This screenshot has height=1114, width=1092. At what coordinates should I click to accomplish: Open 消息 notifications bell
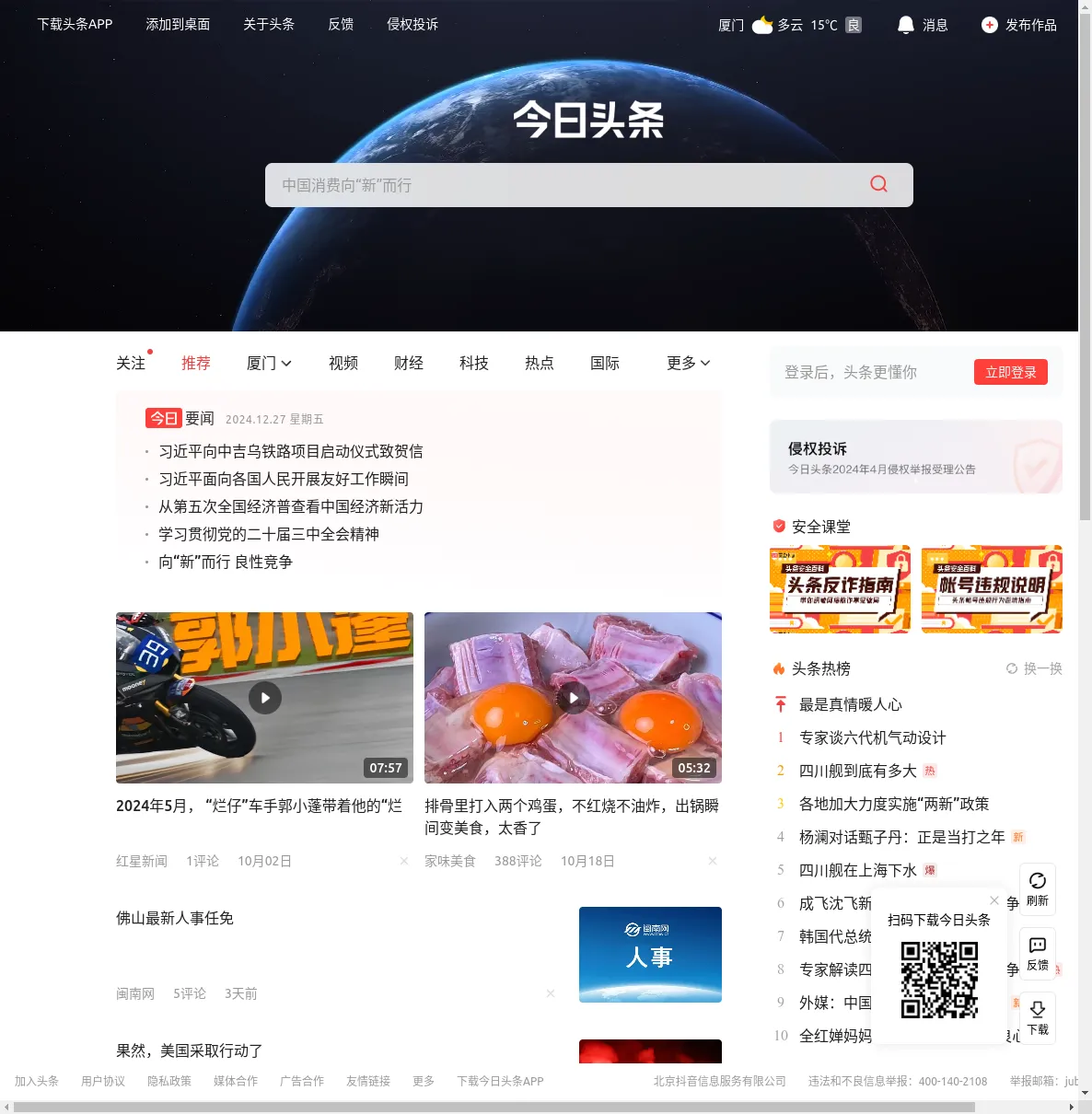point(922,25)
